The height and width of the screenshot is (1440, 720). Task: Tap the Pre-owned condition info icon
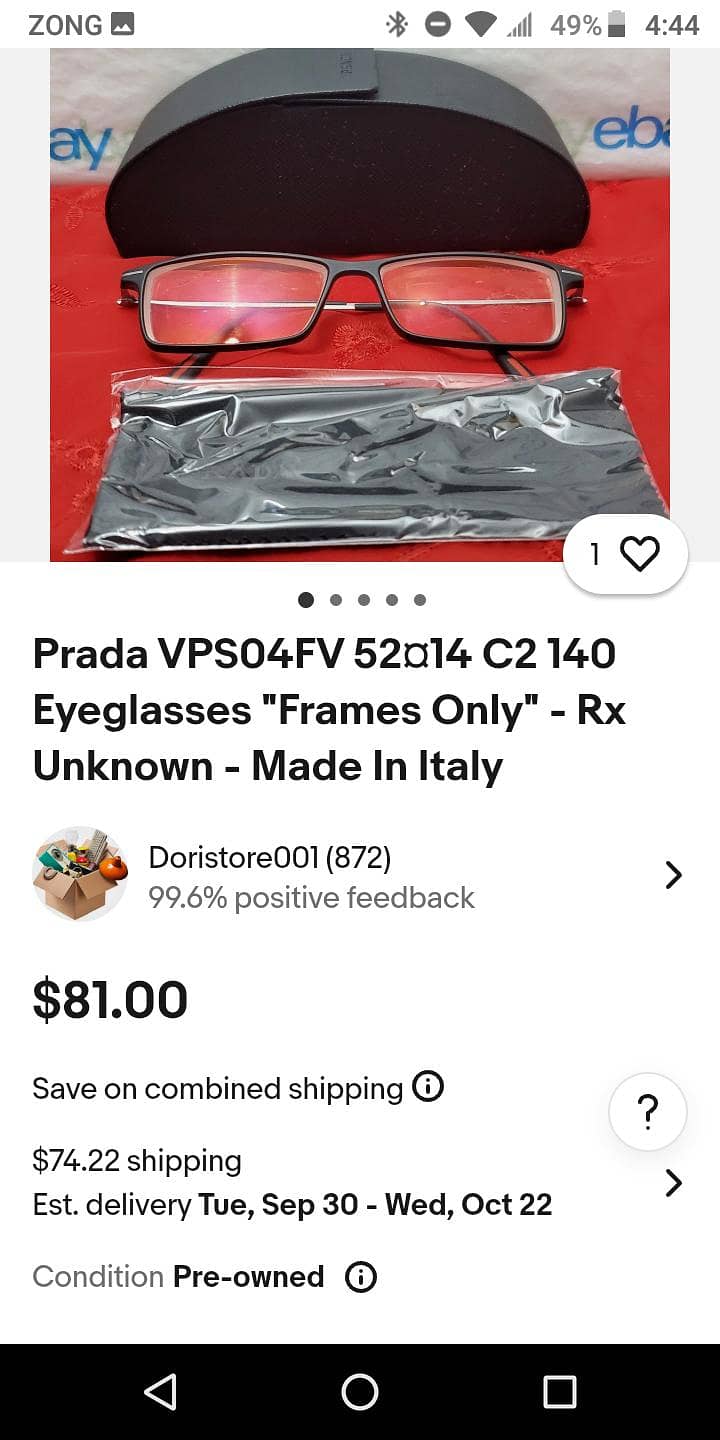pos(360,1277)
